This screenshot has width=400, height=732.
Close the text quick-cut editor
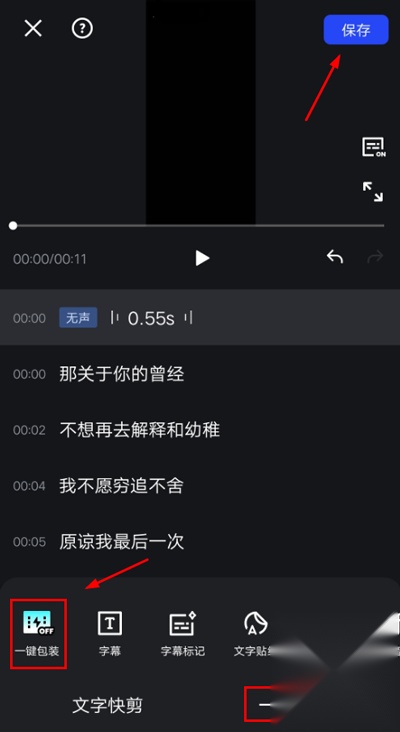(x=33, y=29)
